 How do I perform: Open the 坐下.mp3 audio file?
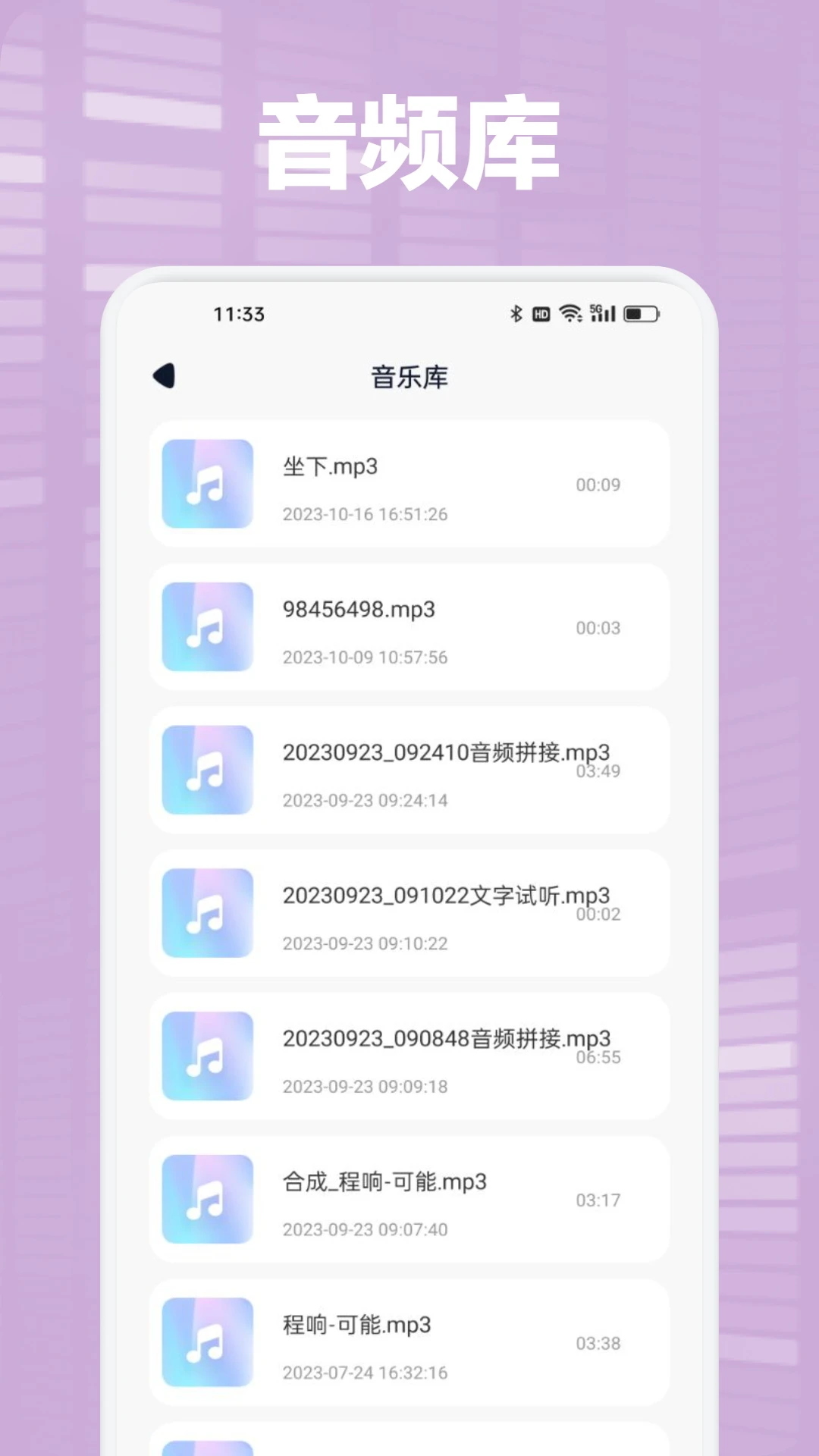point(409,485)
